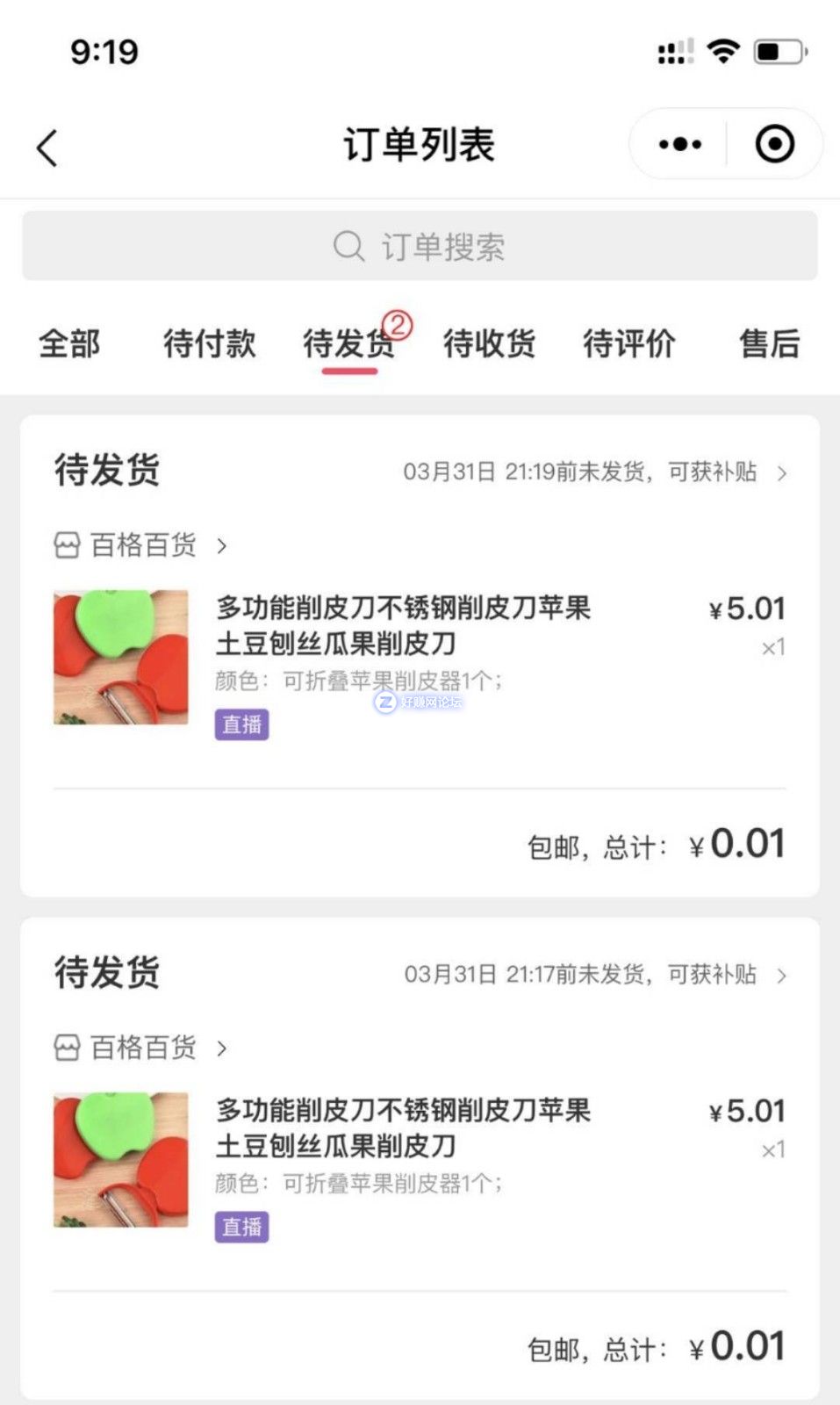Viewport: 840px width, 1405px height.
Task: Open the 21:19前未发货 subsidy notice
Action: tap(594, 472)
